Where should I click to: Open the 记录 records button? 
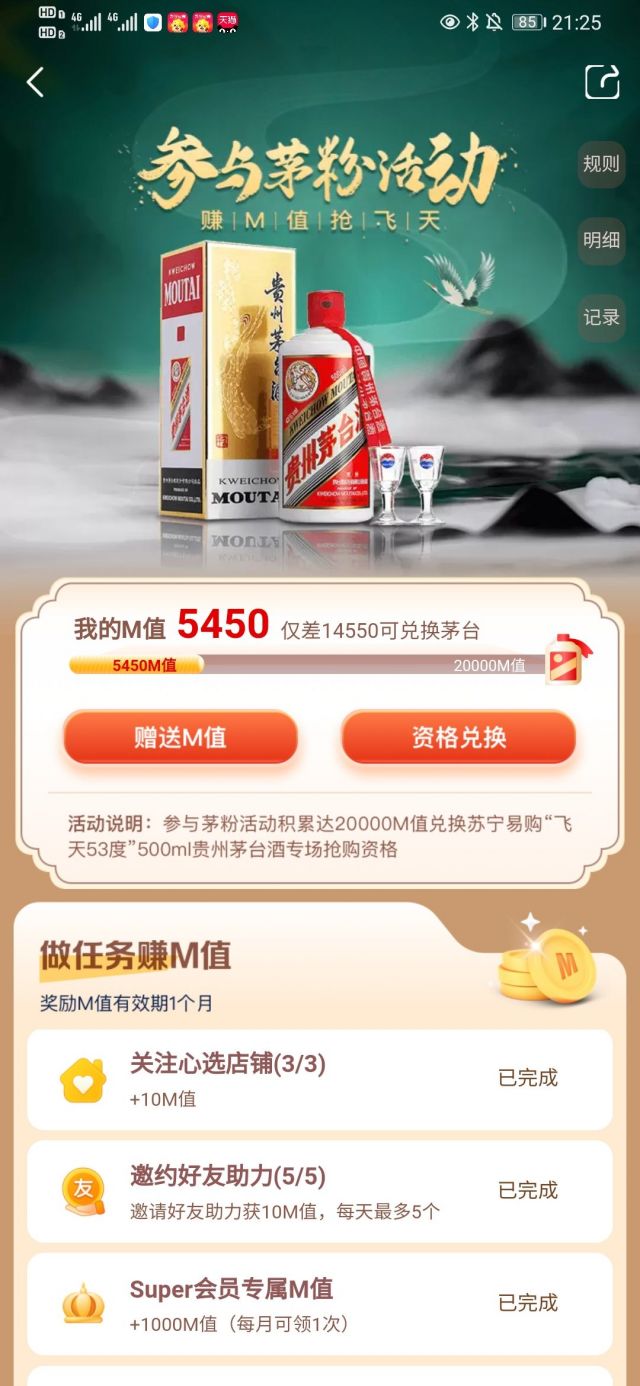601,318
